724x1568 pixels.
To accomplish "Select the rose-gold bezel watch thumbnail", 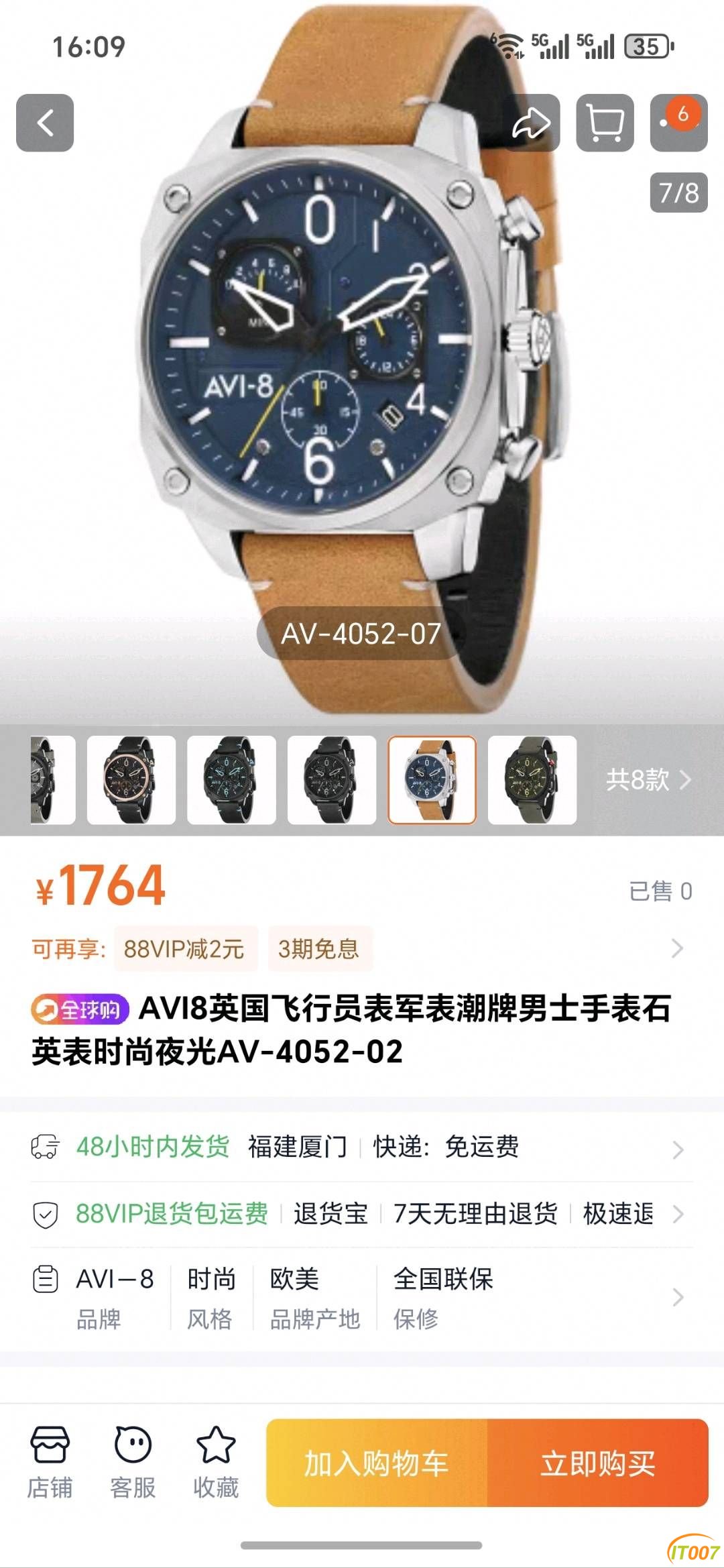I will click(x=131, y=780).
